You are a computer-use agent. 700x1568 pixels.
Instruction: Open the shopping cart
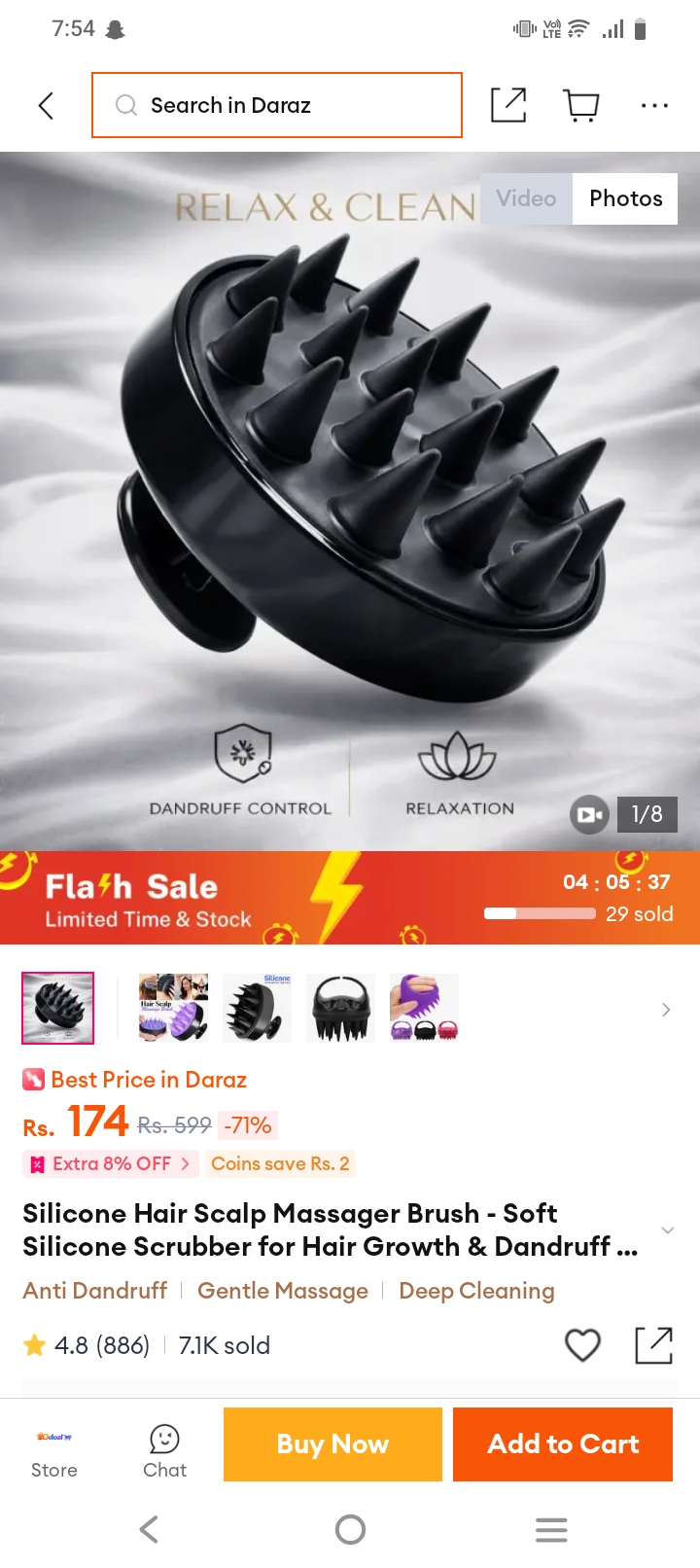(581, 105)
